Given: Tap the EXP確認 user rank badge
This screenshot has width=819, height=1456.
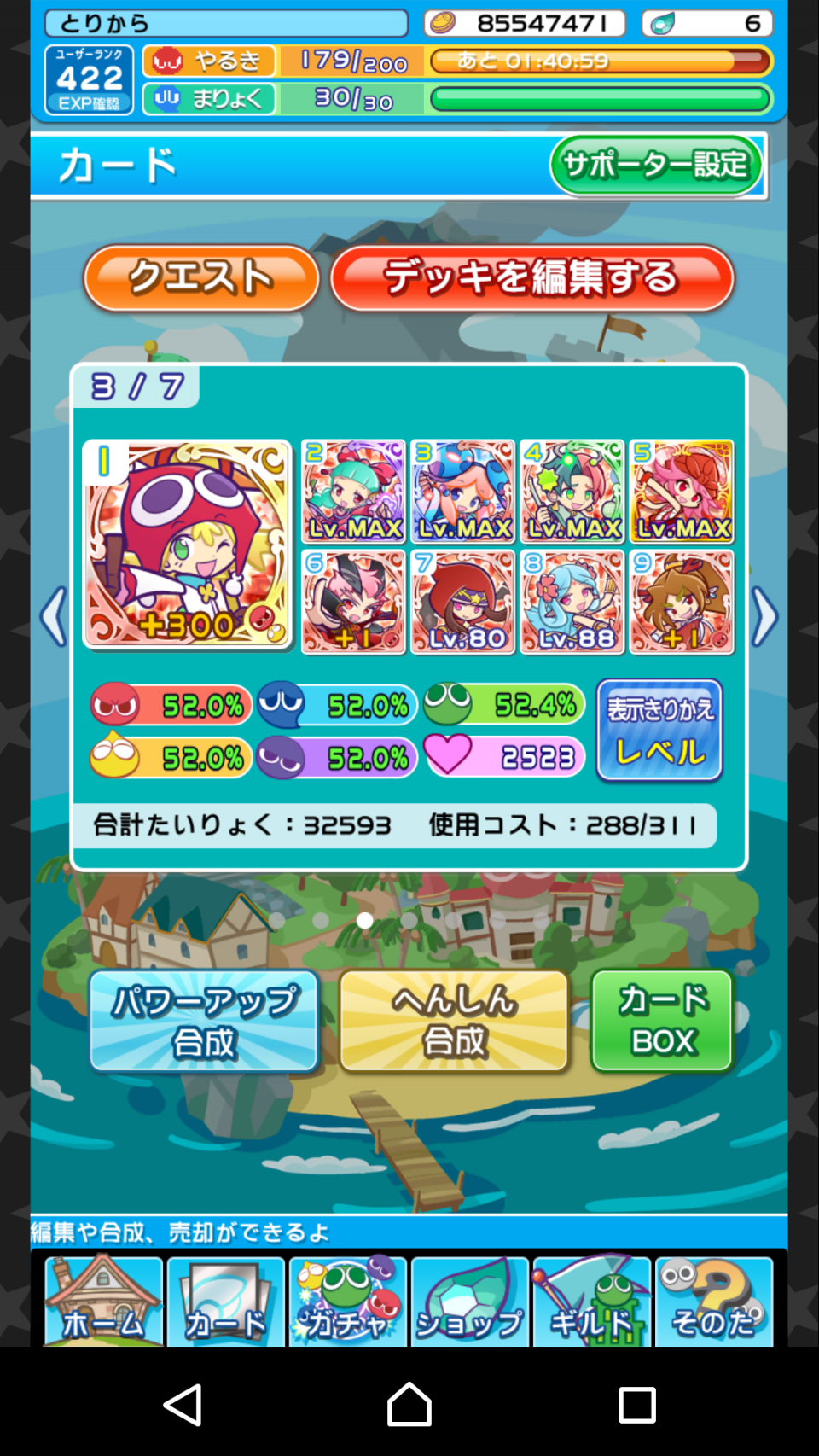Looking at the screenshot, I should click(89, 80).
